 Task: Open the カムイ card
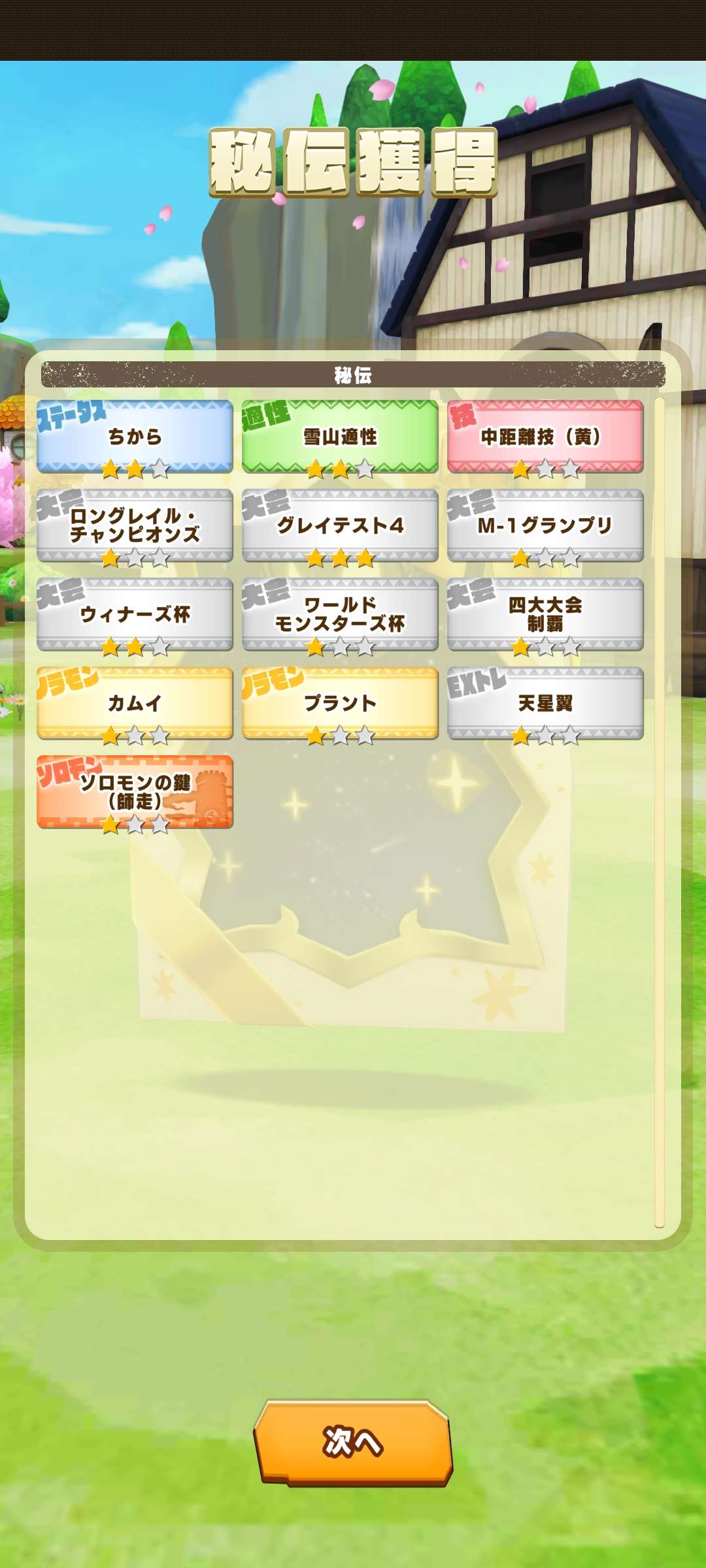click(135, 703)
